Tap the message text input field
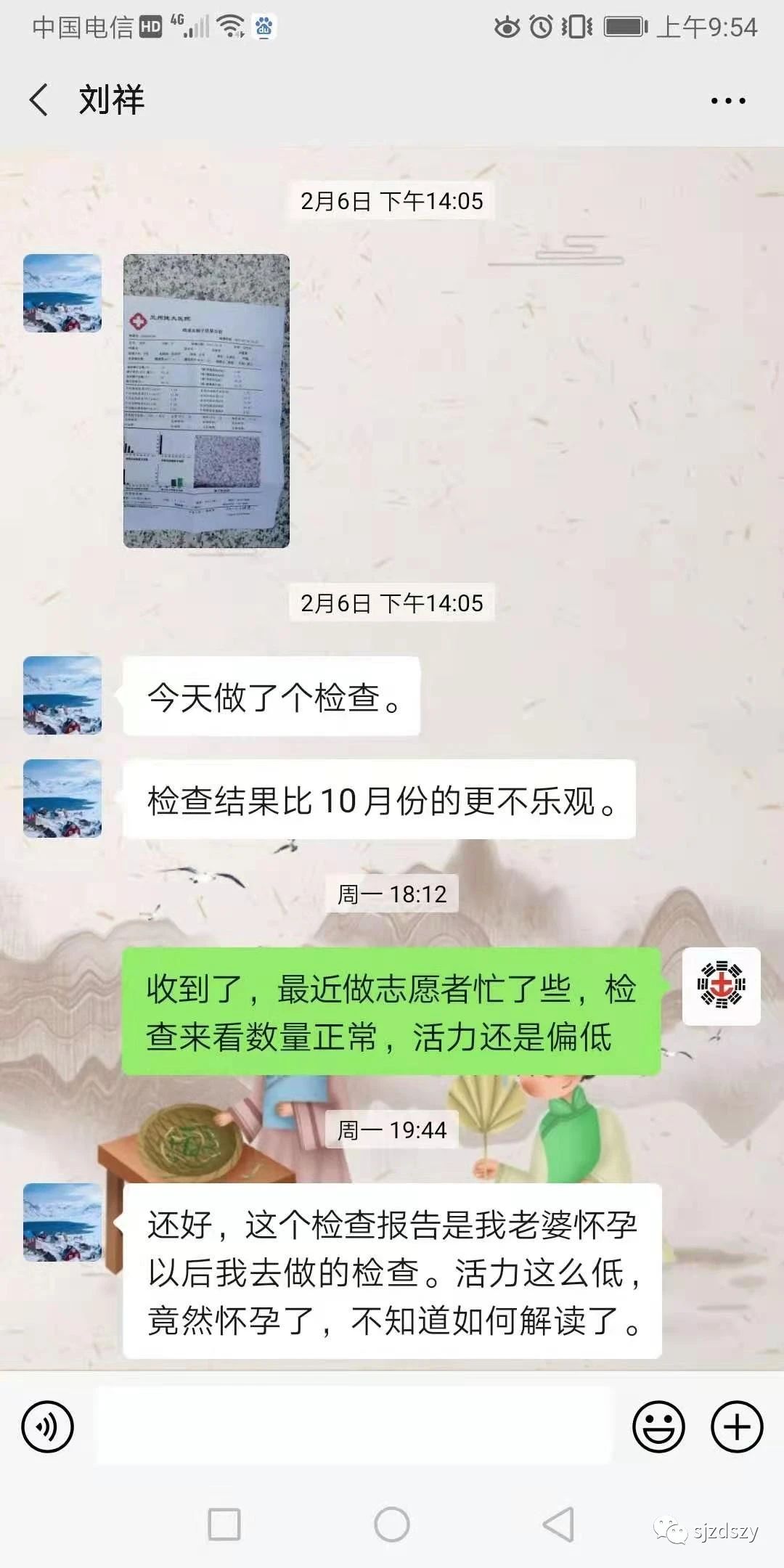The width and height of the screenshot is (784, 1568). [355, 1426]
